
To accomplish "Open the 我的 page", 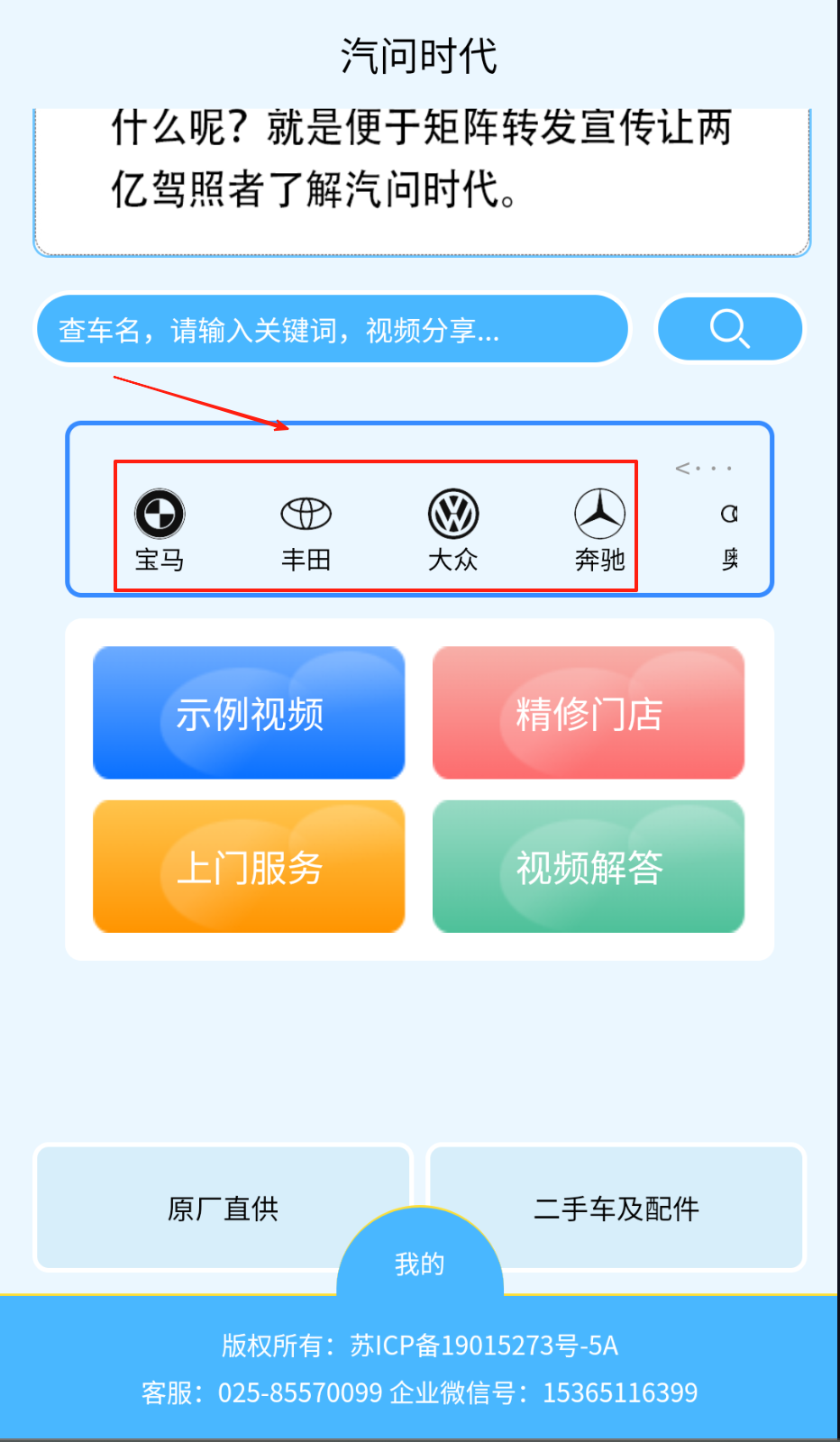I will [x=420, y=1264].
